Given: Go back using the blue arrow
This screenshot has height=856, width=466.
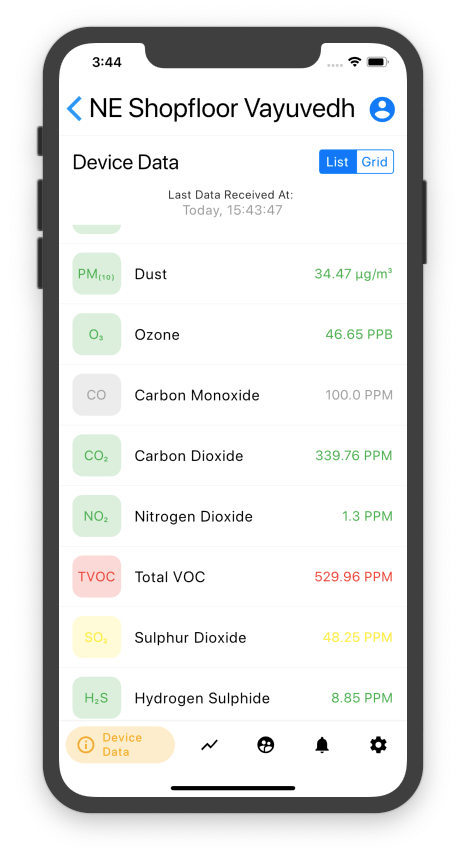Looking at the screenshot, I should tap(75, 108).
